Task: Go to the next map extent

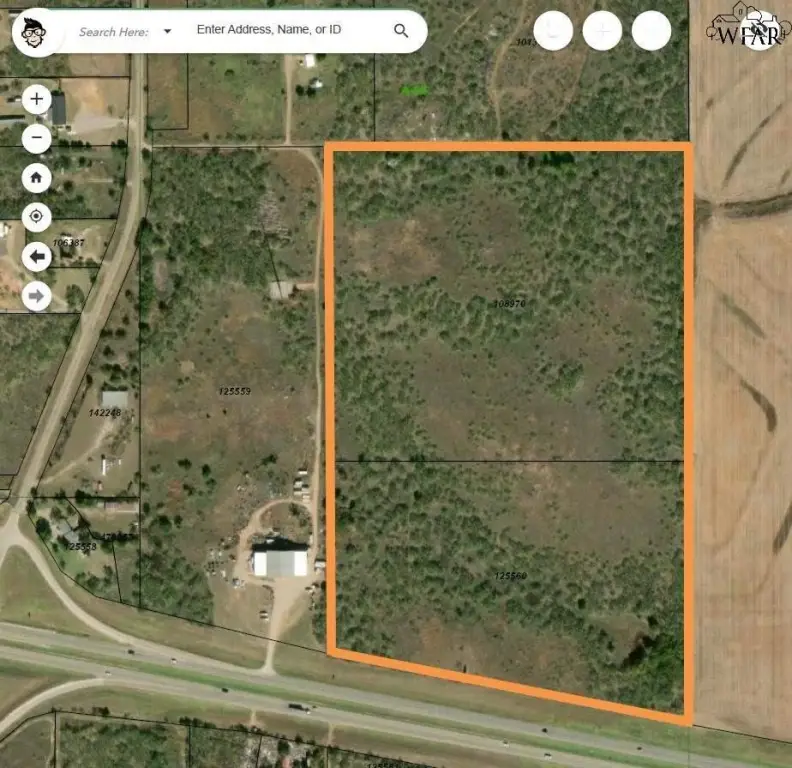Action: [37, 296]
